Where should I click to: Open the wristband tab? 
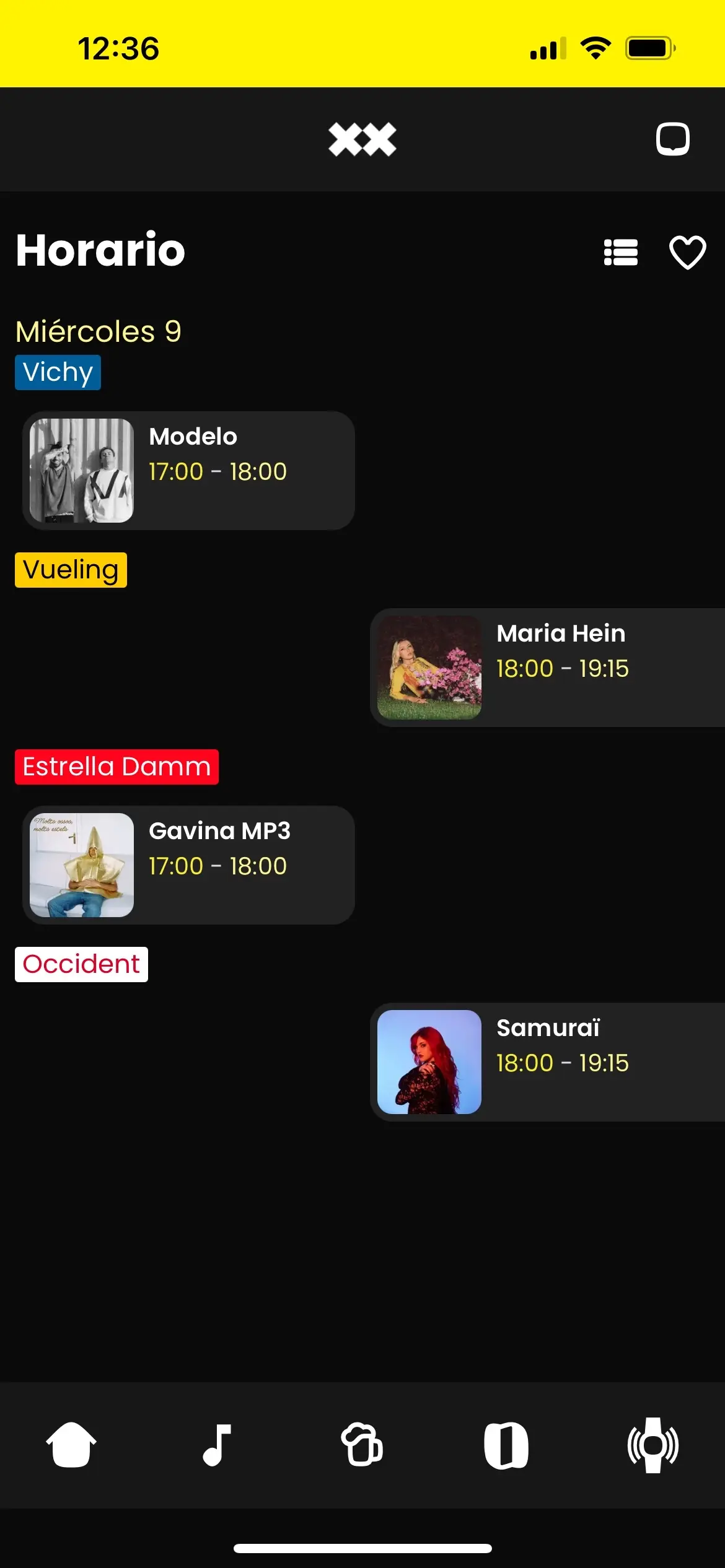point(652,1445)
